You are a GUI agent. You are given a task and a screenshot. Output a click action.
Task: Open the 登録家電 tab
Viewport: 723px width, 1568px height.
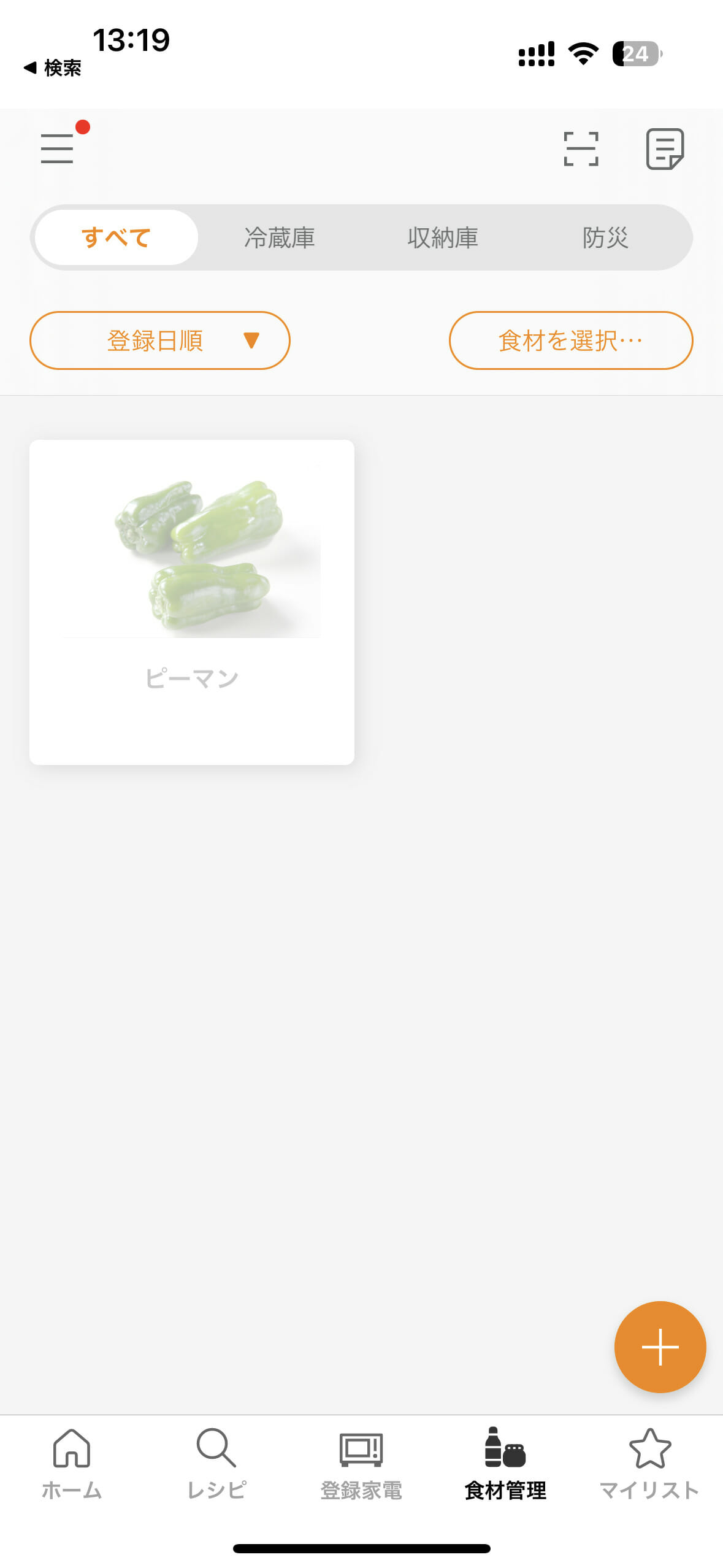361,1463
